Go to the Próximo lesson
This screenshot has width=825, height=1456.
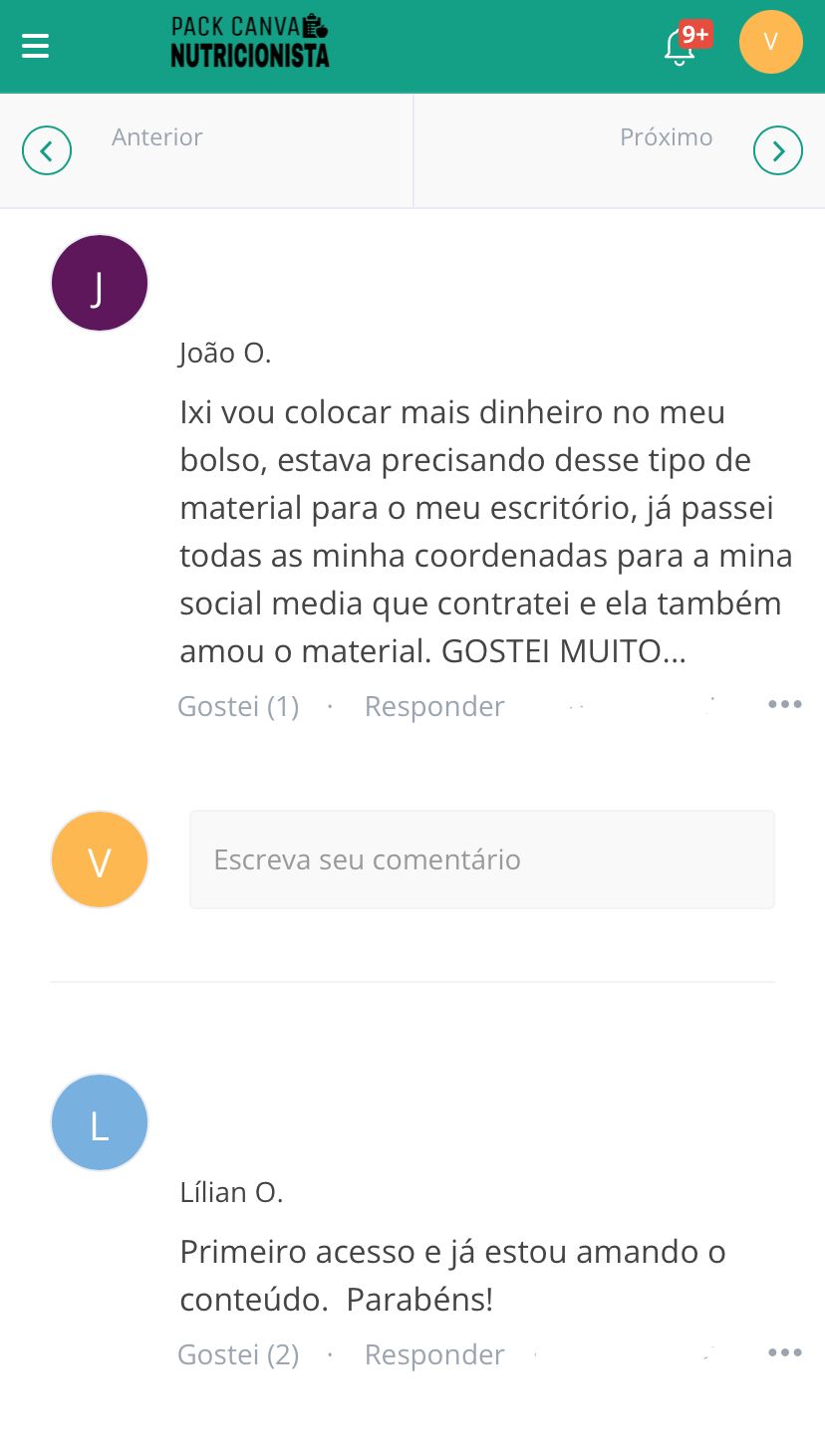pos(777,151)
